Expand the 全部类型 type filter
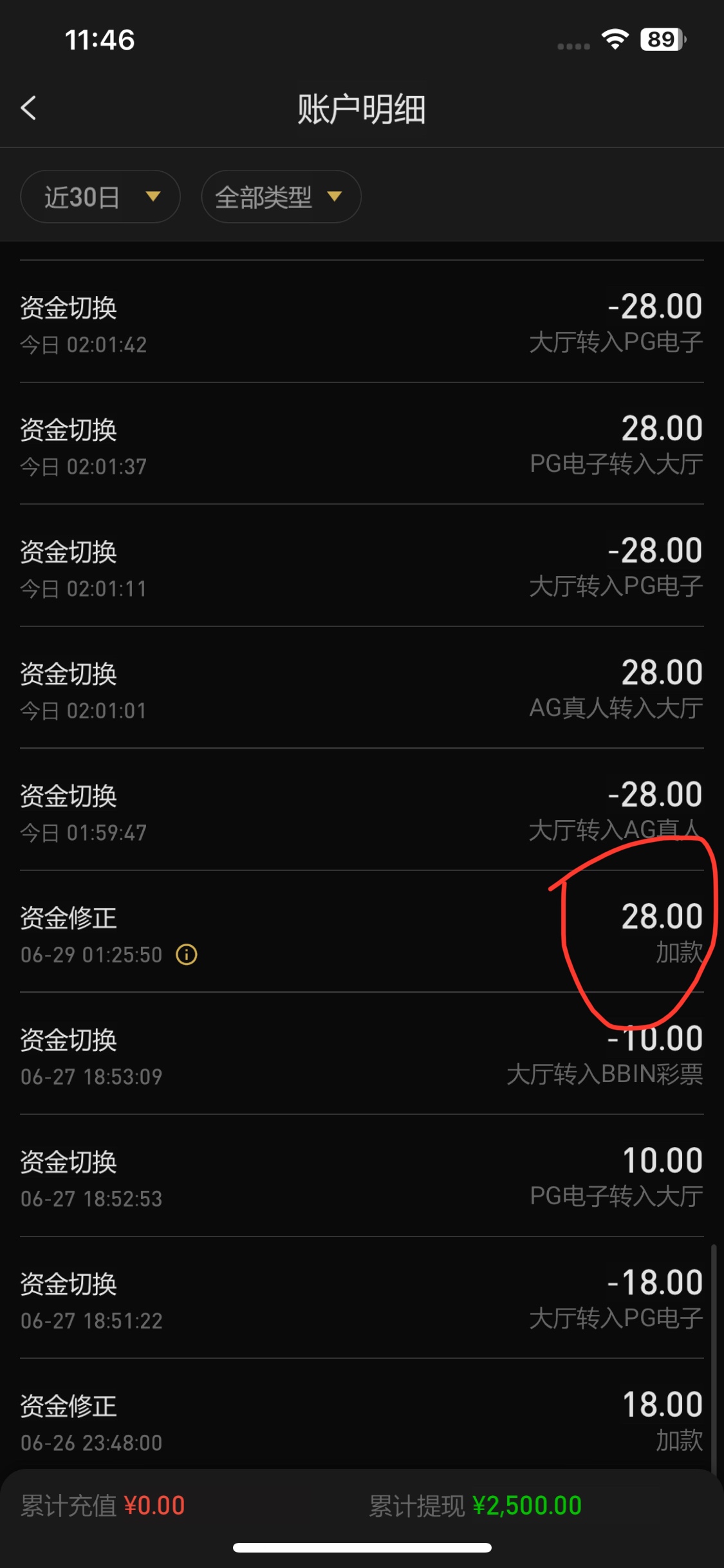Image resolution: width=724 pixels, height=1568 pixels. tap(281, 197)
